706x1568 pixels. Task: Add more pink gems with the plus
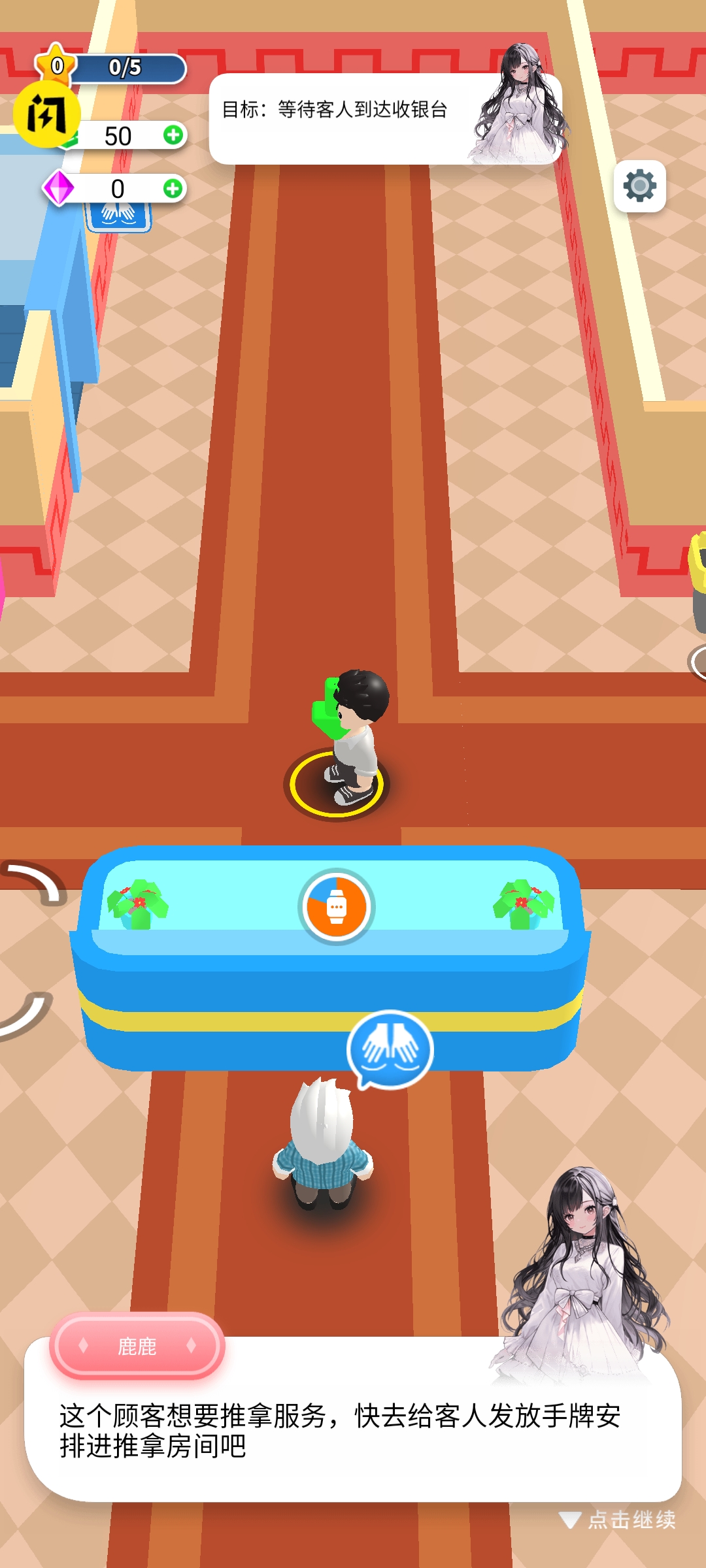point(173,189)
